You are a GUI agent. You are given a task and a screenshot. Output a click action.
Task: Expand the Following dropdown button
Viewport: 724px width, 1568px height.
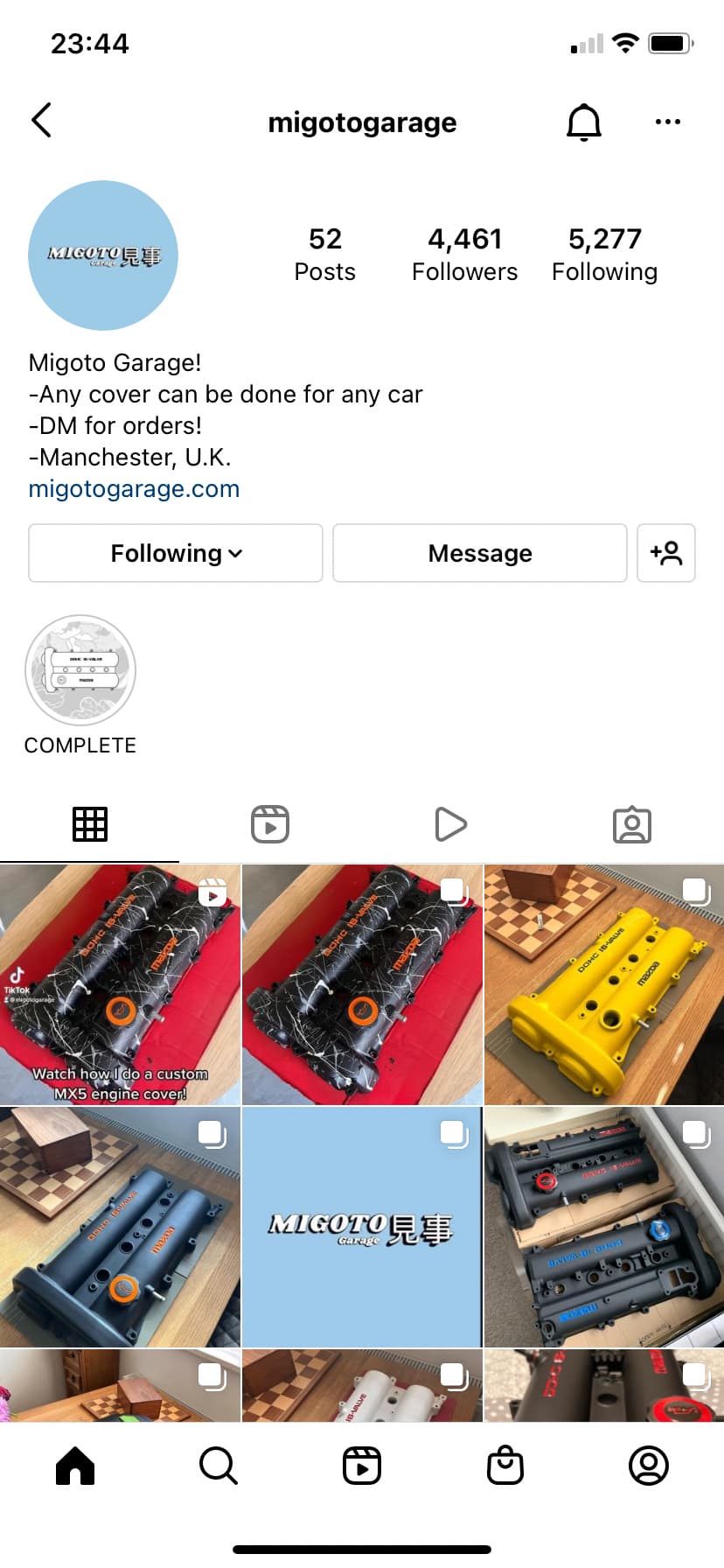click(176, 553)
